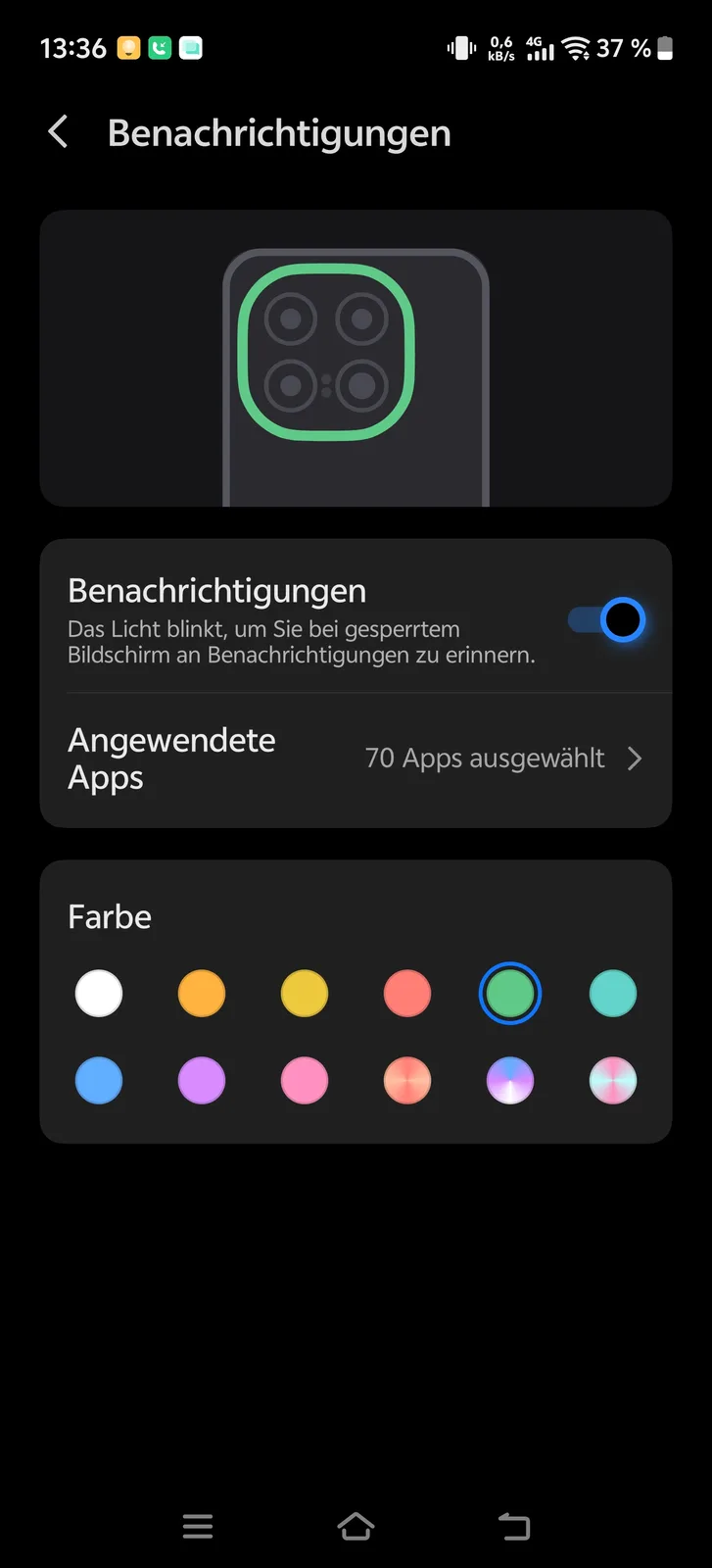Open recent apps from navigation bar
Screen dimensions: 712x1568
click(198, 1526)
